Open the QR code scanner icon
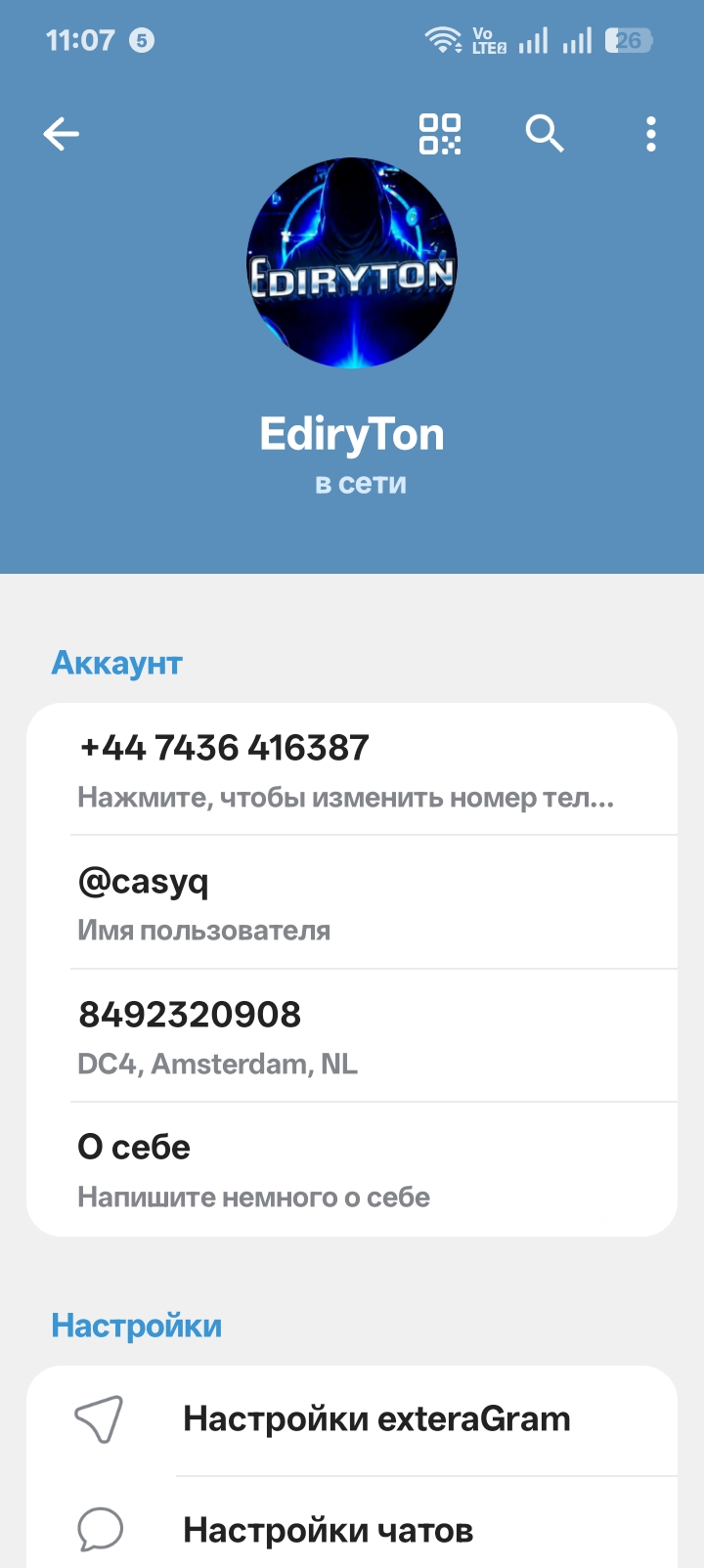Viewport: 704px width, 1568px height. click(440, 134)
